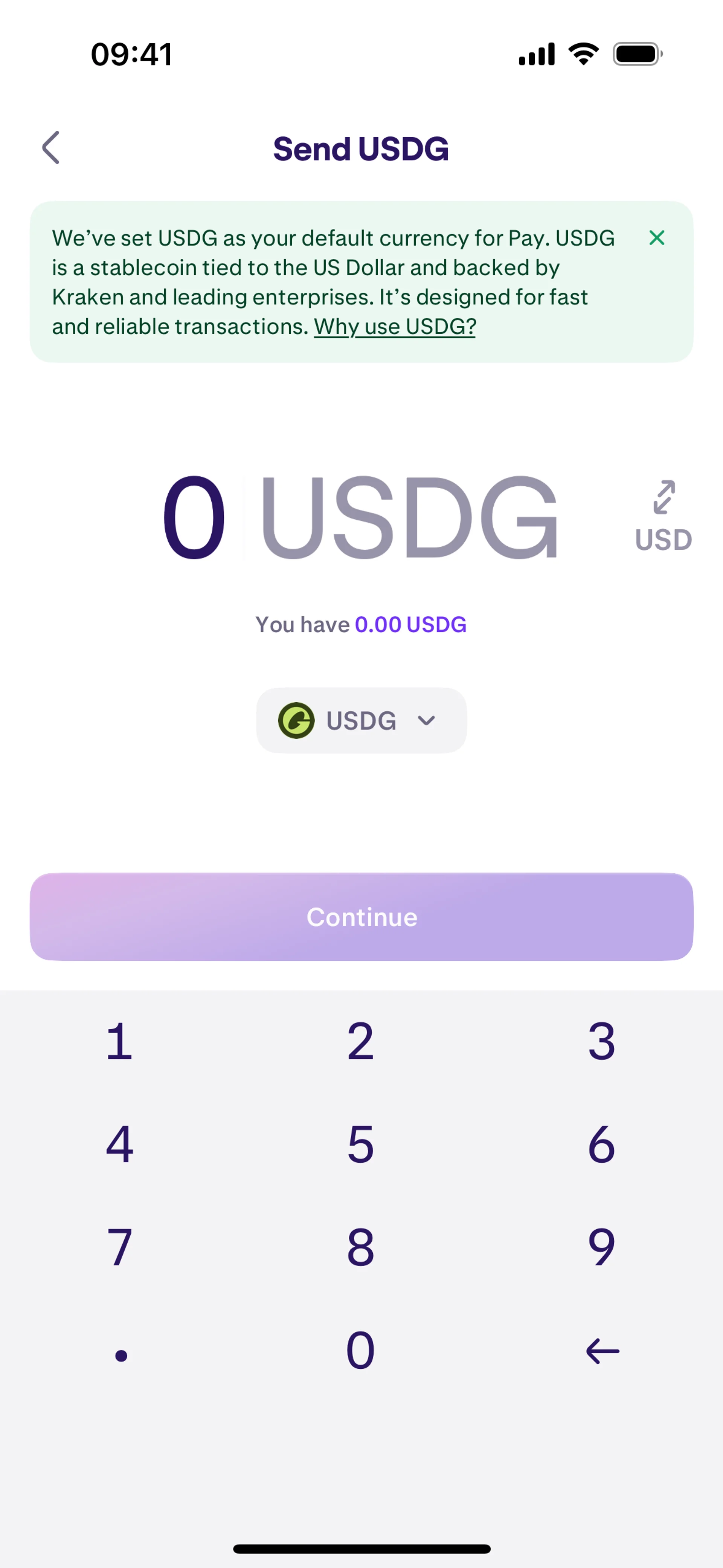This screenshot has width=723, height=1568.
Task: Select the 0.00 USDG available balance
Action: click(410, 625)
